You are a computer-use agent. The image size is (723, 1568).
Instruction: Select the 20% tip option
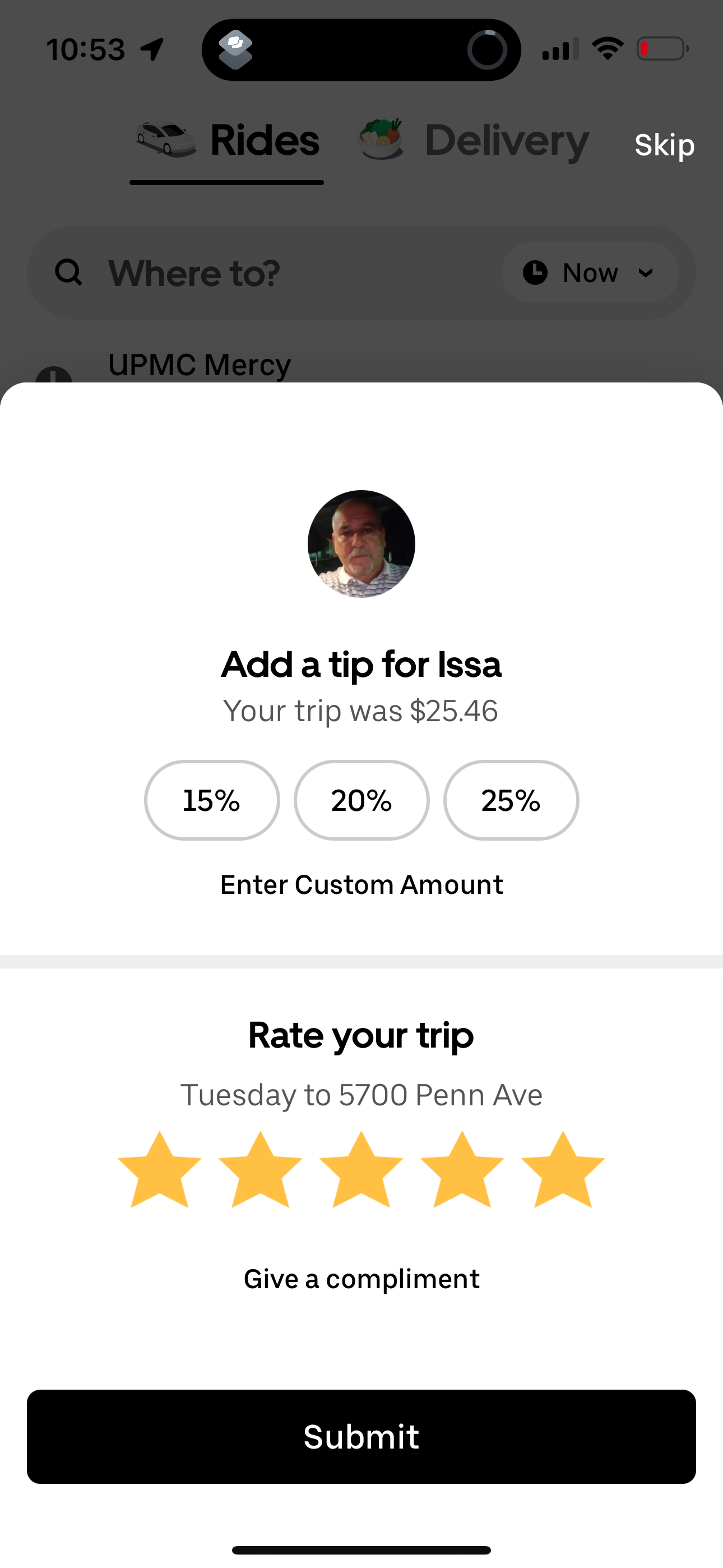click(x=361, y=800)
